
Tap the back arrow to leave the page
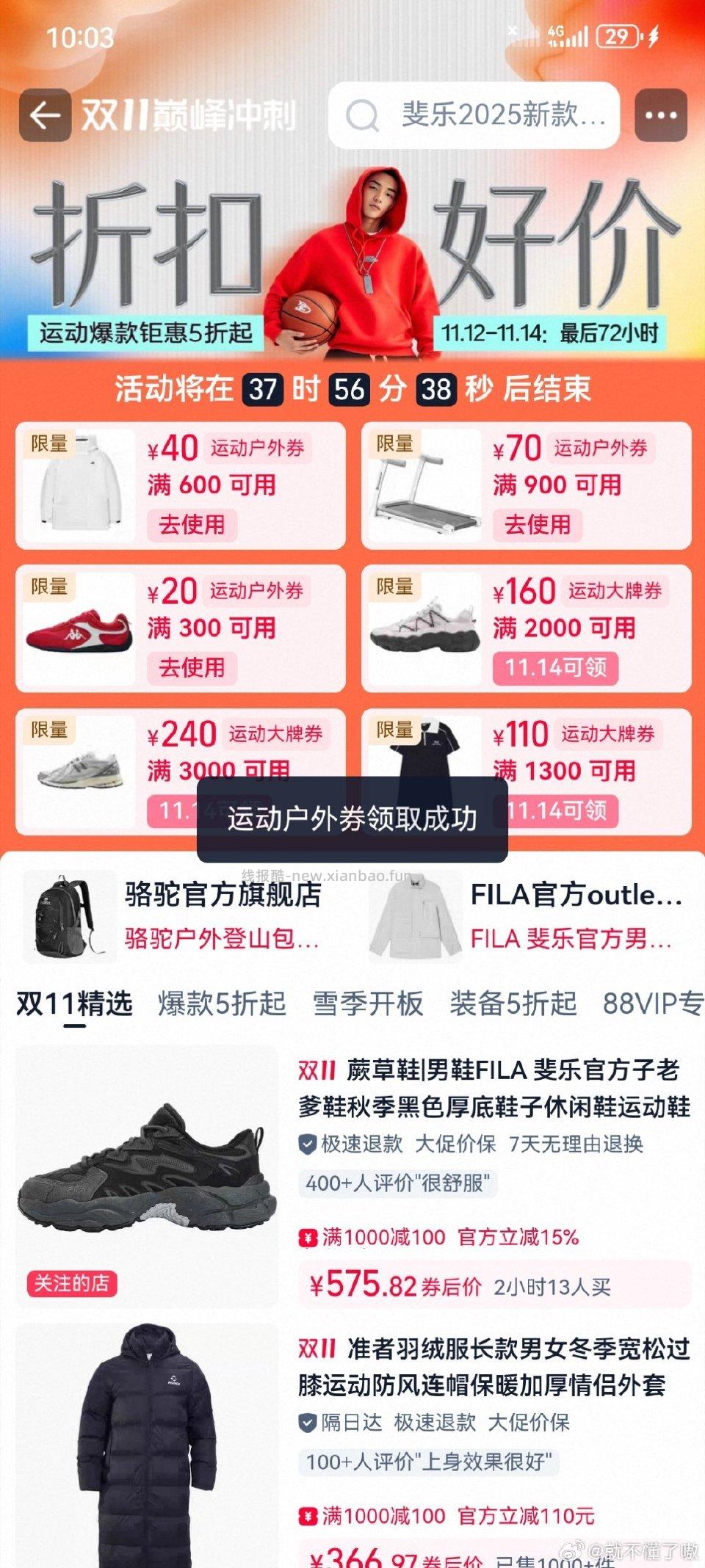44,116
